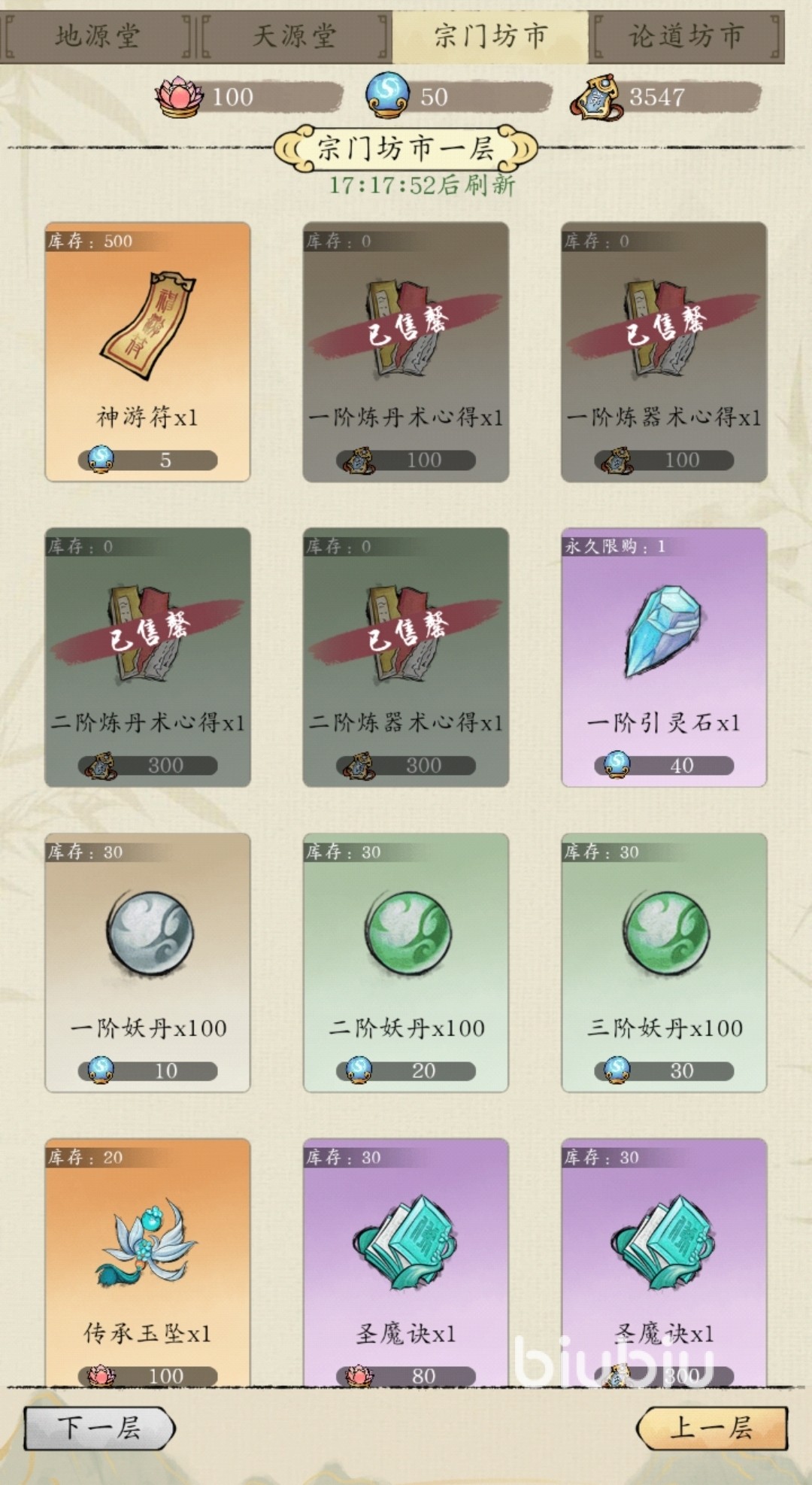Viewport: 812px width, 1485px height.
Task: Open the 一阶引灵石x1 item card
Action: point(664,657)
